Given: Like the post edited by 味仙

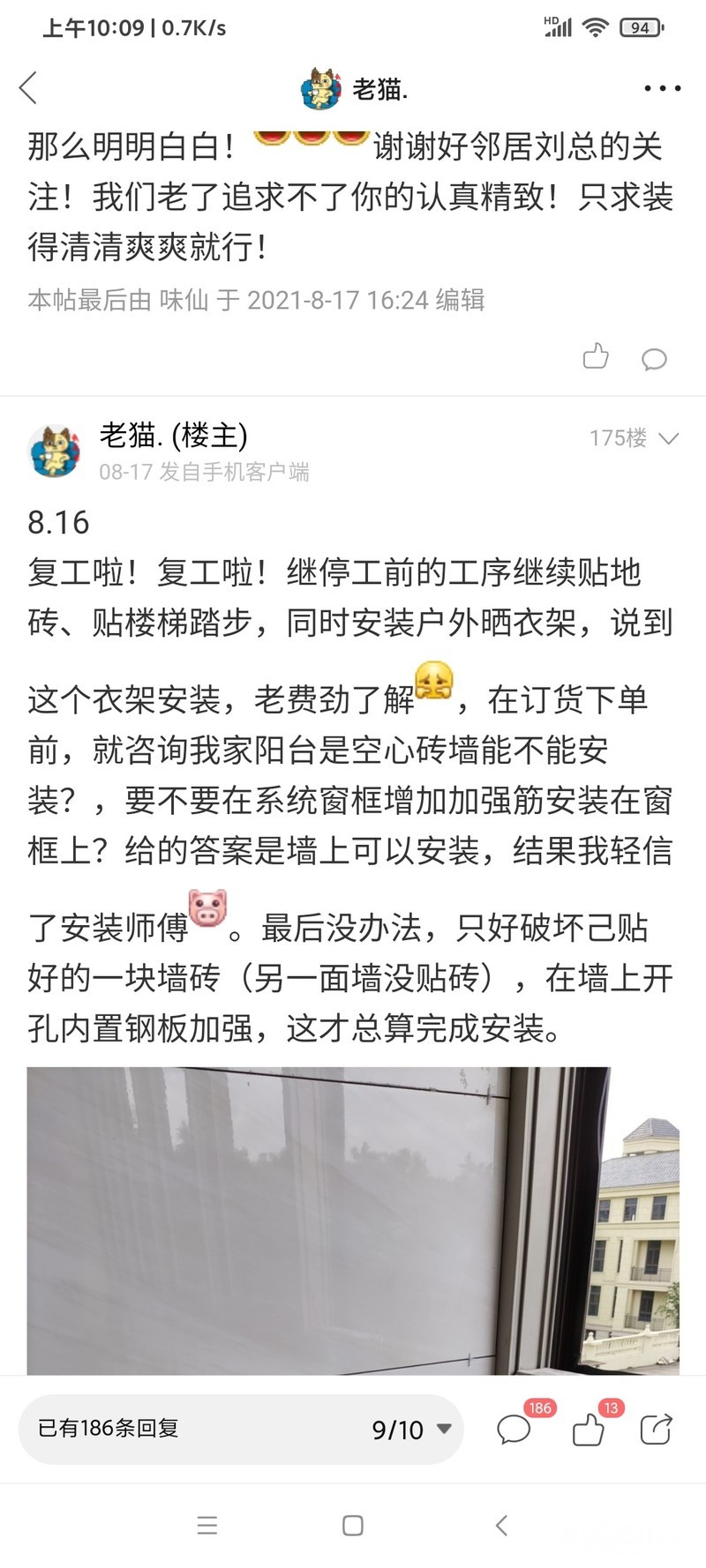Looking at the screenshot, I should [596, 356].
